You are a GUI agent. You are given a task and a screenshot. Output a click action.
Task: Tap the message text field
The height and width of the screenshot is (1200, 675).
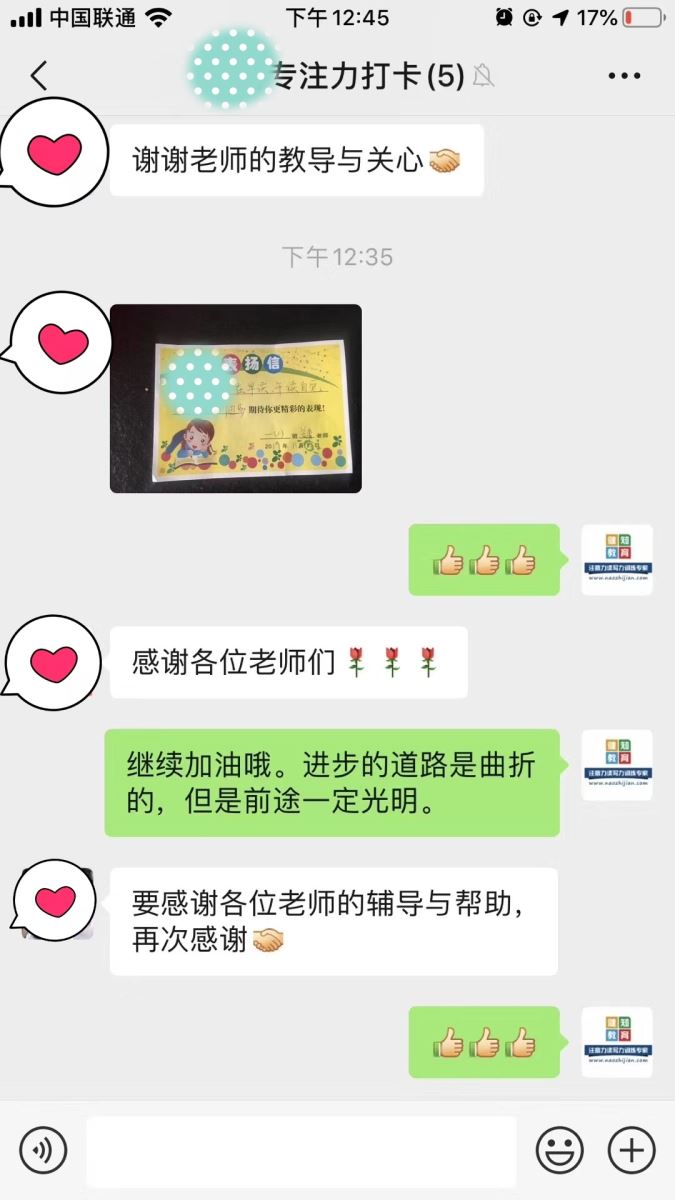[x=301, y=1151]
